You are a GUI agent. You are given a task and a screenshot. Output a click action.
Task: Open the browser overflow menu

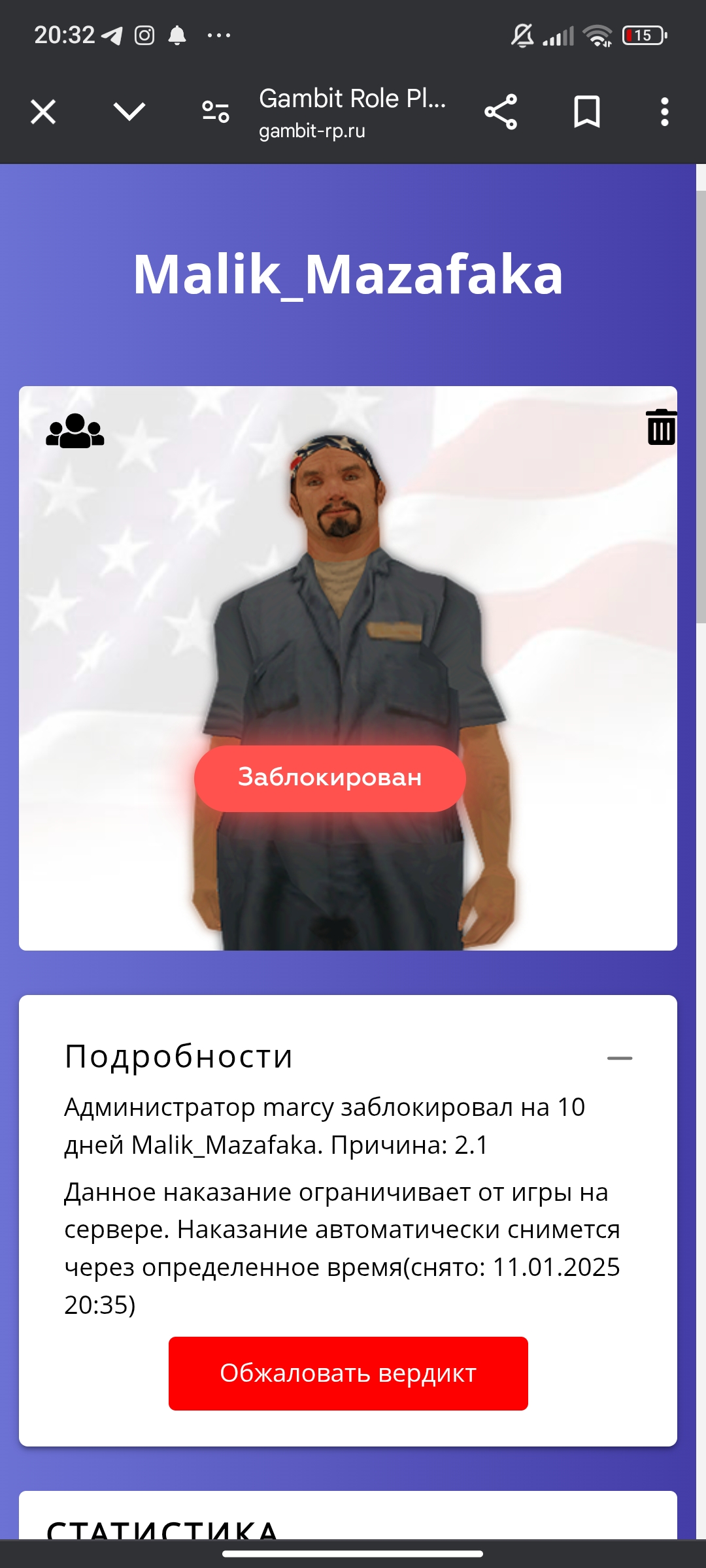(664, 112)
